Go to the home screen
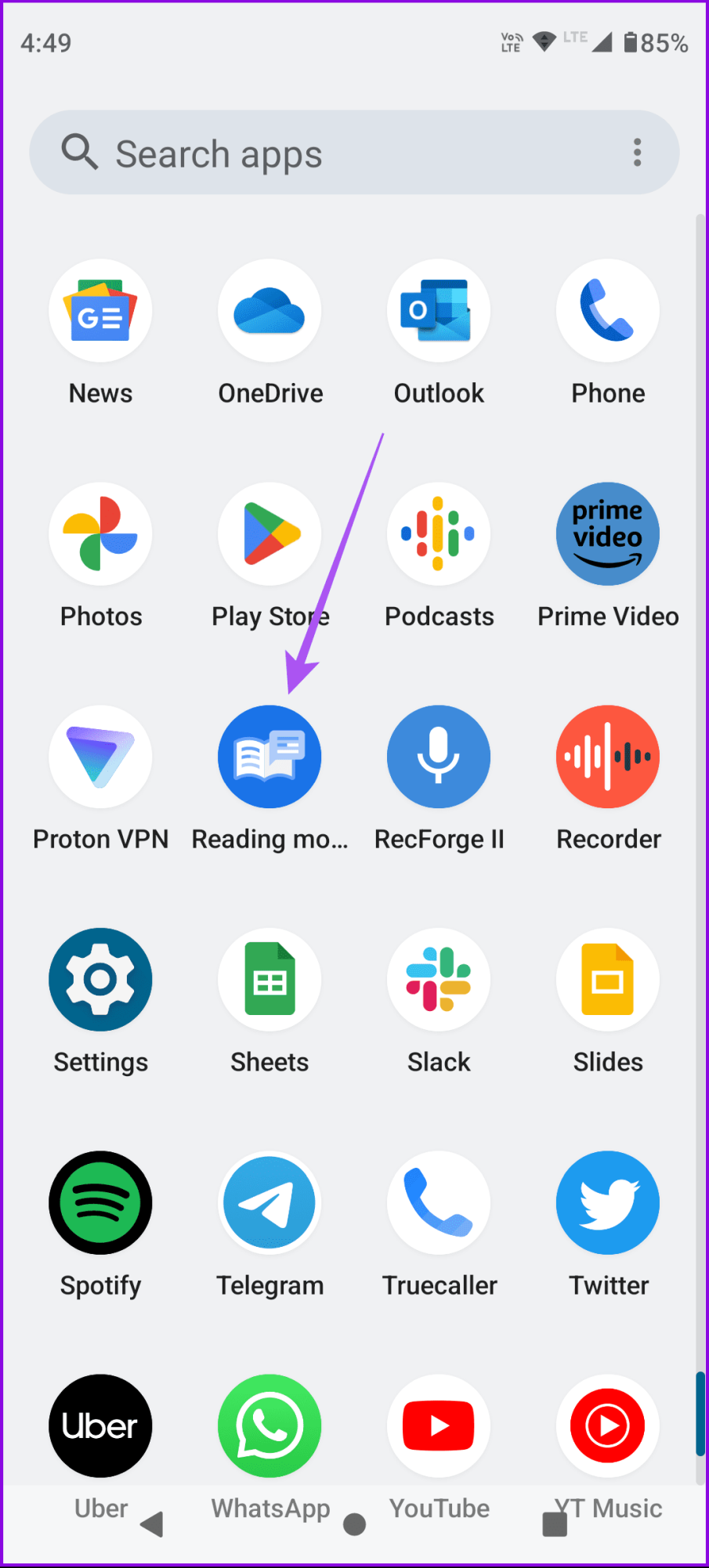The width and height of the screenshot is (709, 1568). 355,1524
